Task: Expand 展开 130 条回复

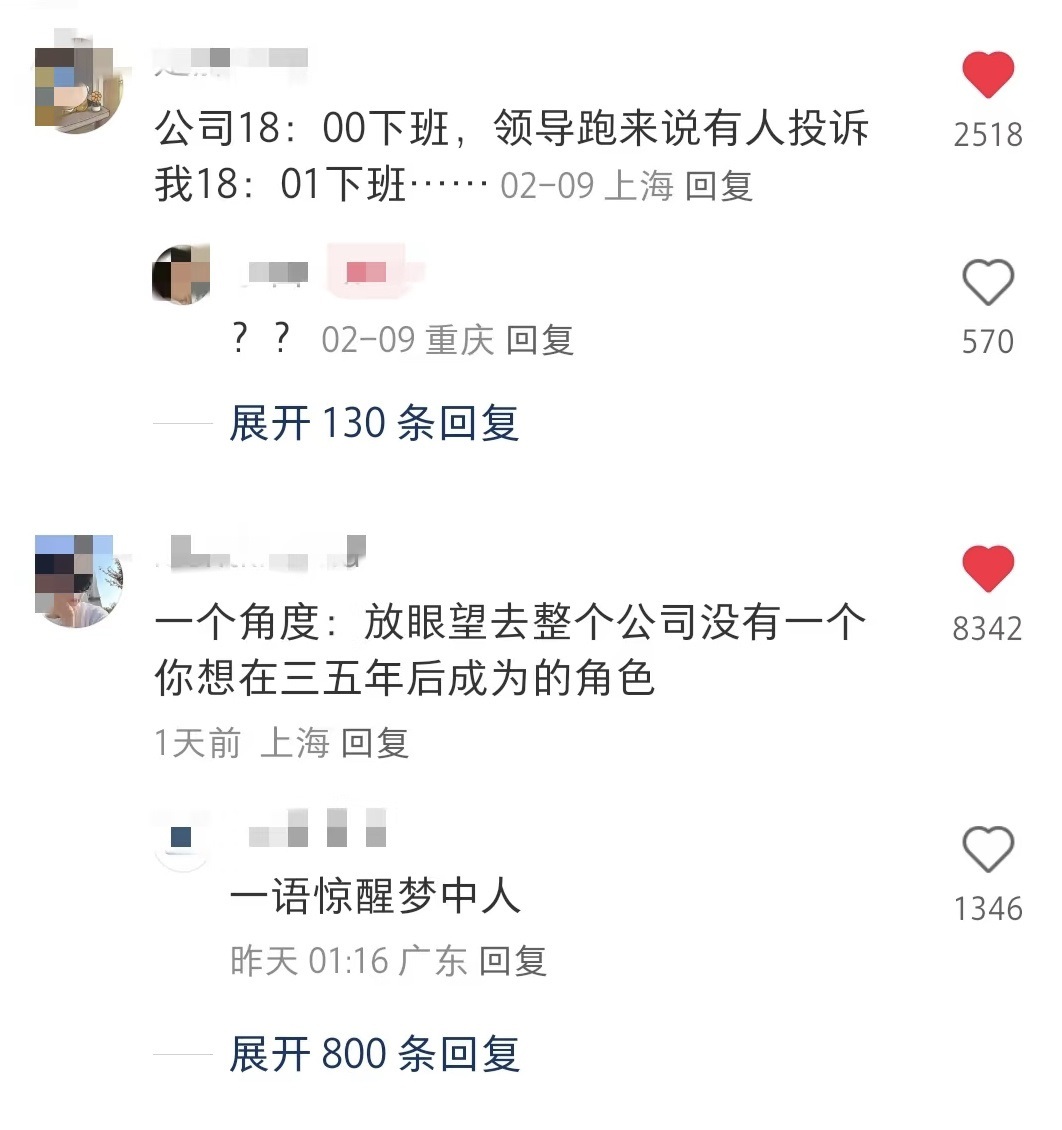Action: pos(374,423)
